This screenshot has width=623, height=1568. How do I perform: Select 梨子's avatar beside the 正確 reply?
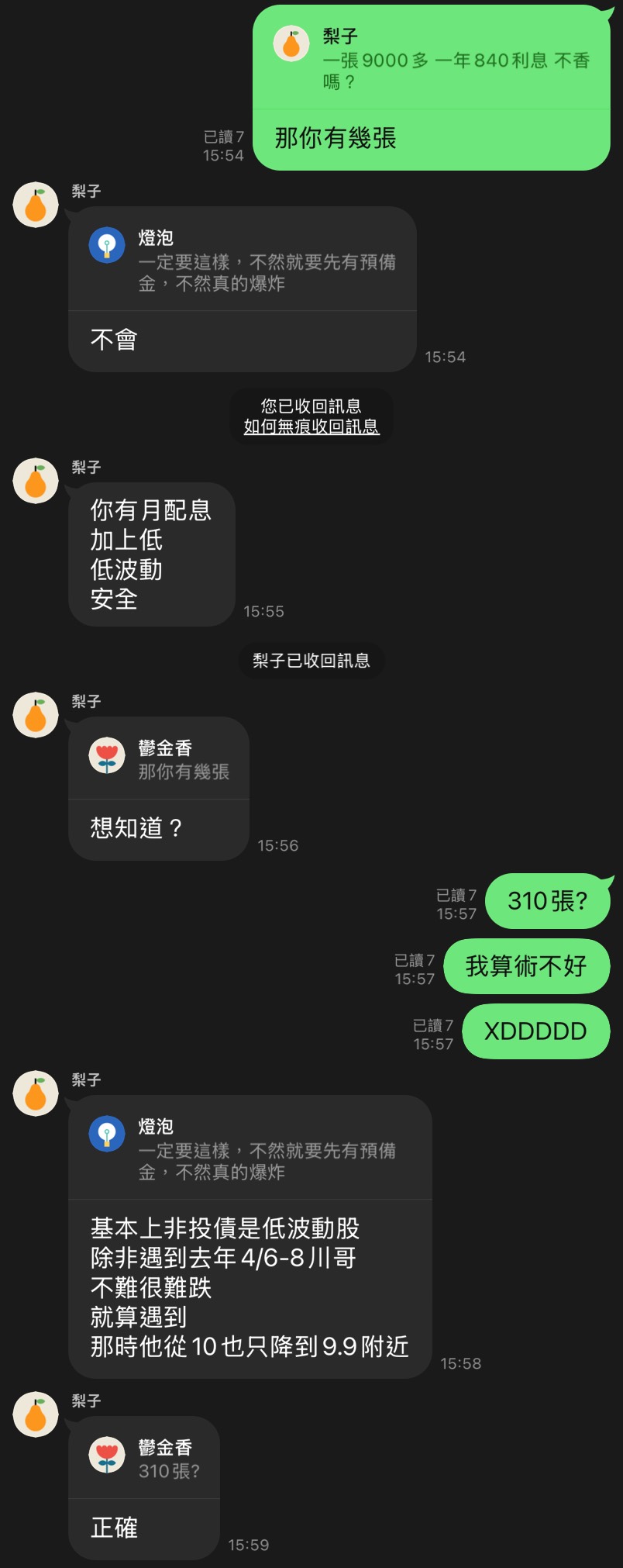point(36,1414)
